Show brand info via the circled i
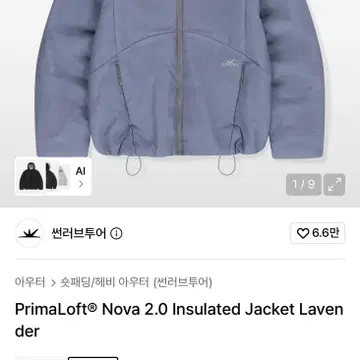This screenshot has width=360, height=360. point(116,234)
